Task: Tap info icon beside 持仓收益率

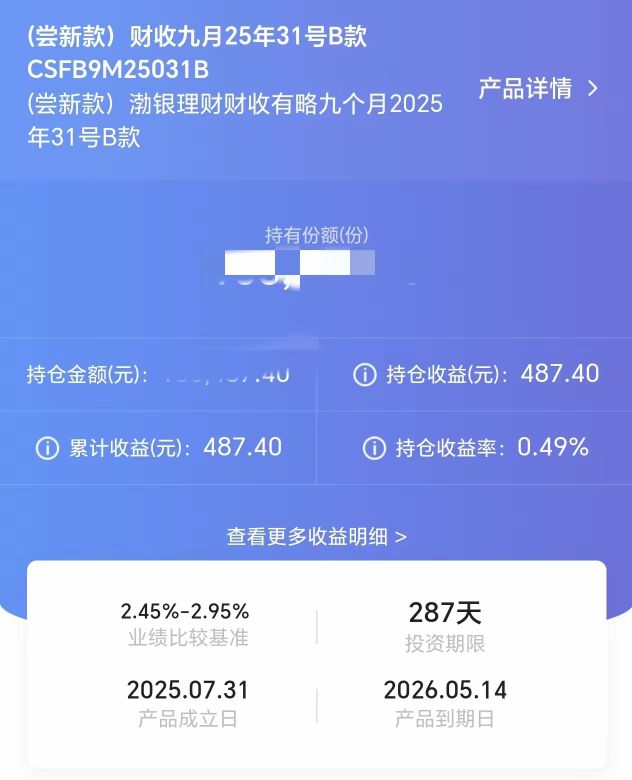Action: (x=374, y=448)
